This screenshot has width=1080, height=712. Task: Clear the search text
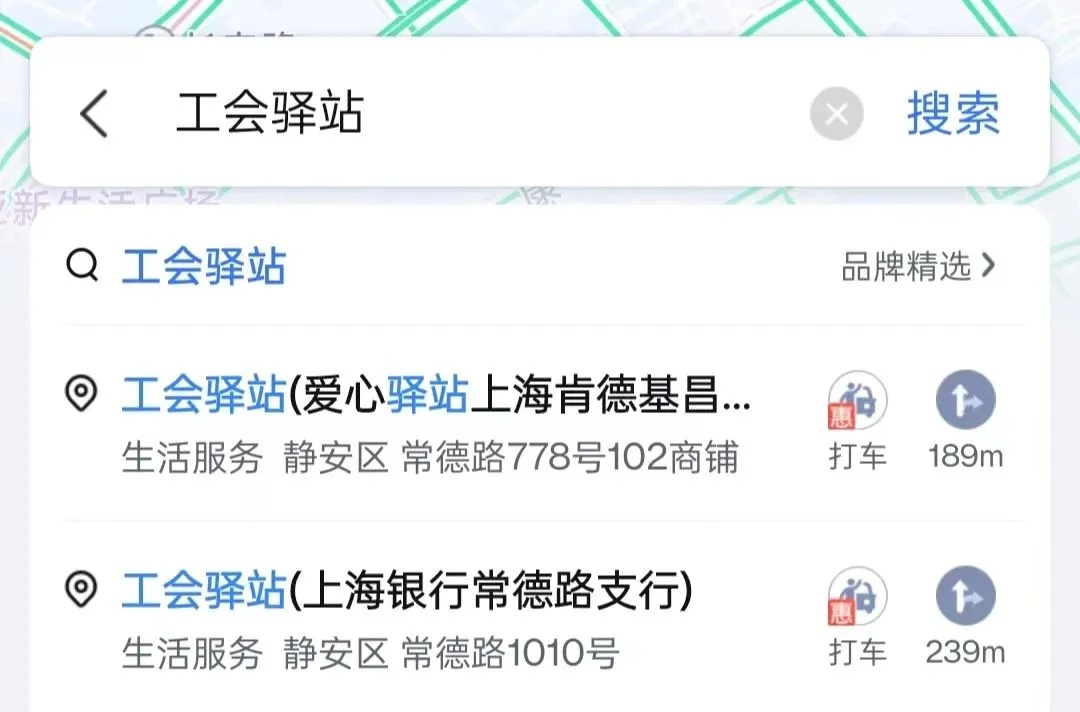836,114
